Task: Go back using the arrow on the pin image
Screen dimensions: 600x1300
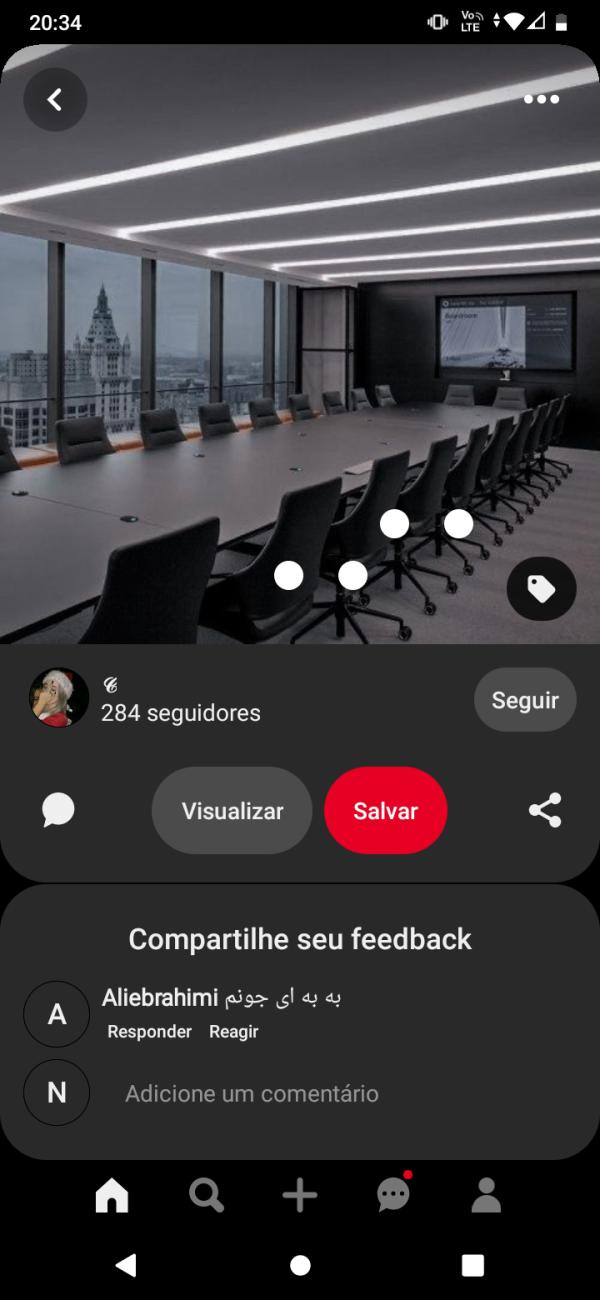Action: pos(55,99)
